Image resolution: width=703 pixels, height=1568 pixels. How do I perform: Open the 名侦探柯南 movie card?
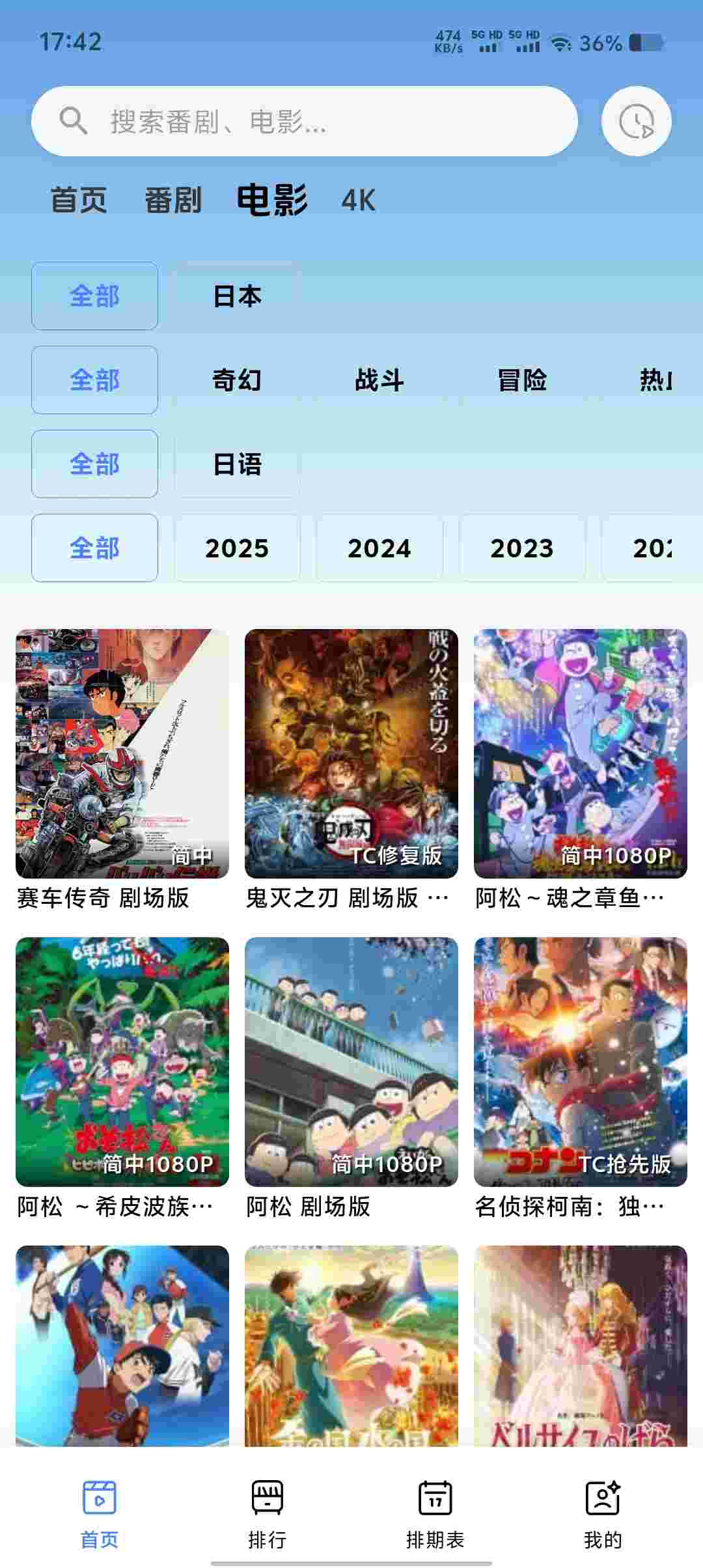tap(581, 1078)
